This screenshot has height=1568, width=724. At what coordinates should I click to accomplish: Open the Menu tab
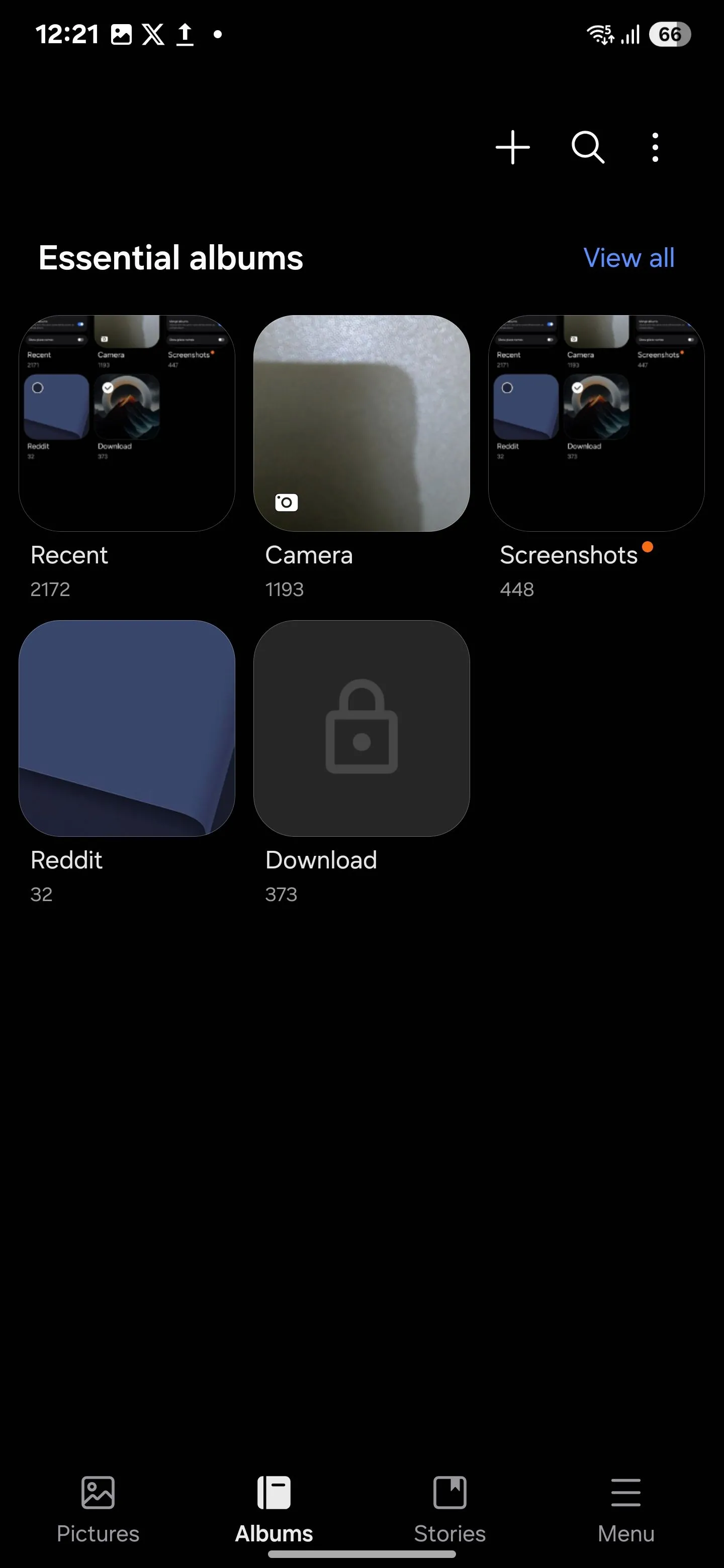pos(625,1508)
